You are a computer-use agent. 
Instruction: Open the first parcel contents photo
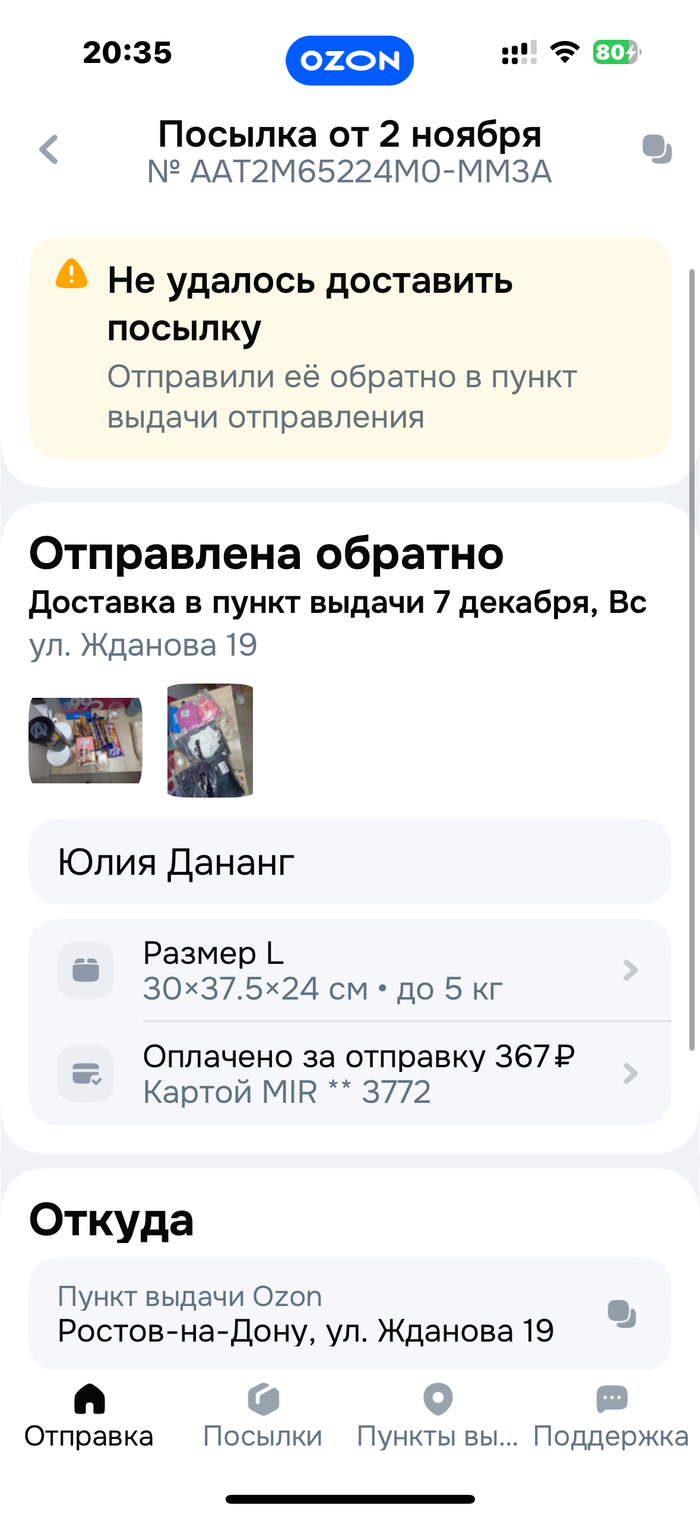tap(85, 740)
